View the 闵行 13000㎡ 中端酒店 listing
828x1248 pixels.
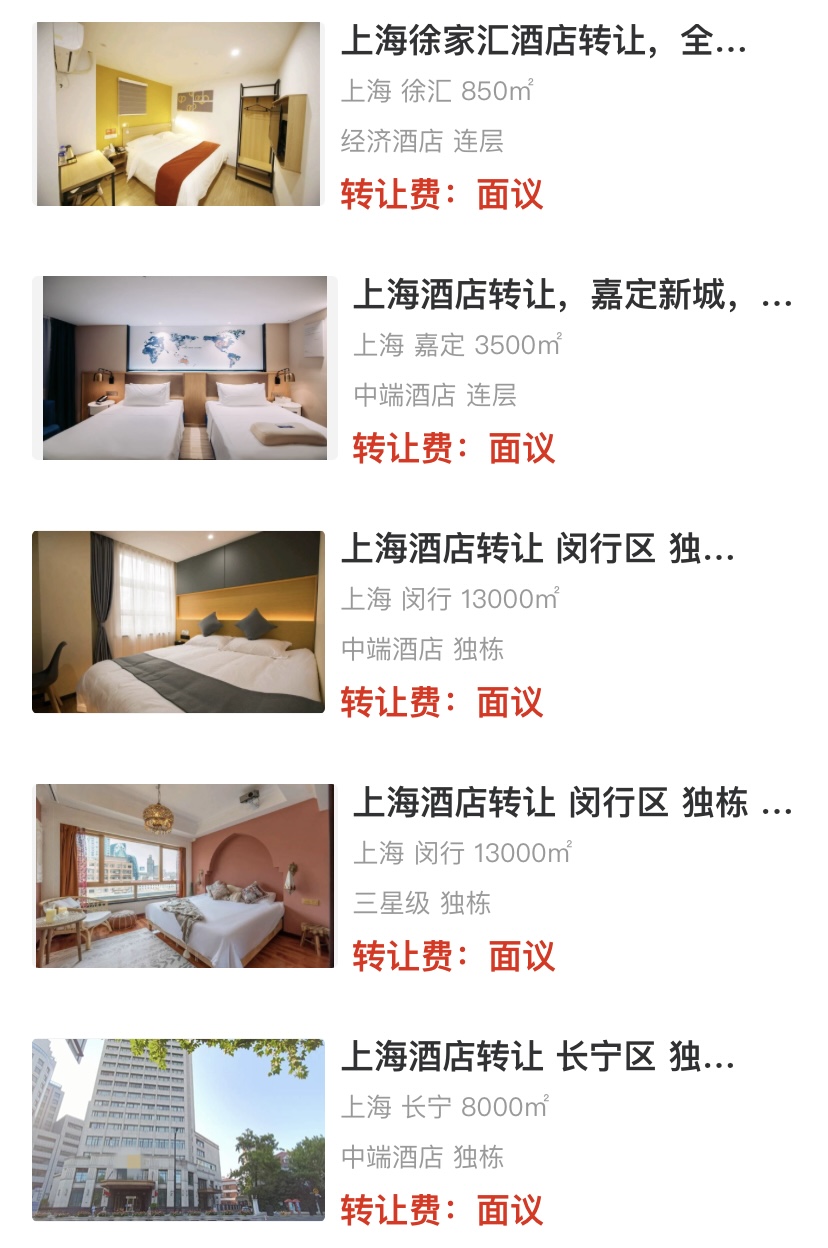click(537, 550)
